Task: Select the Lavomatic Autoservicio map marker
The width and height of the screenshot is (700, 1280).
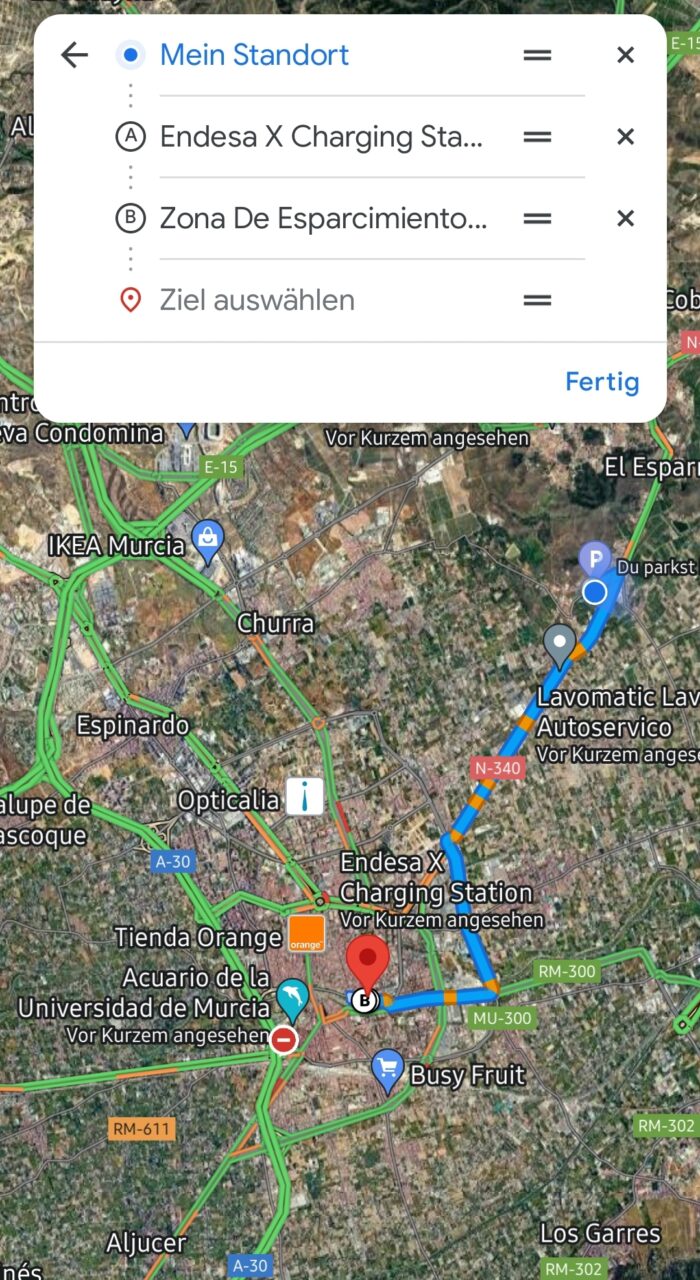Action: (560, 645)
